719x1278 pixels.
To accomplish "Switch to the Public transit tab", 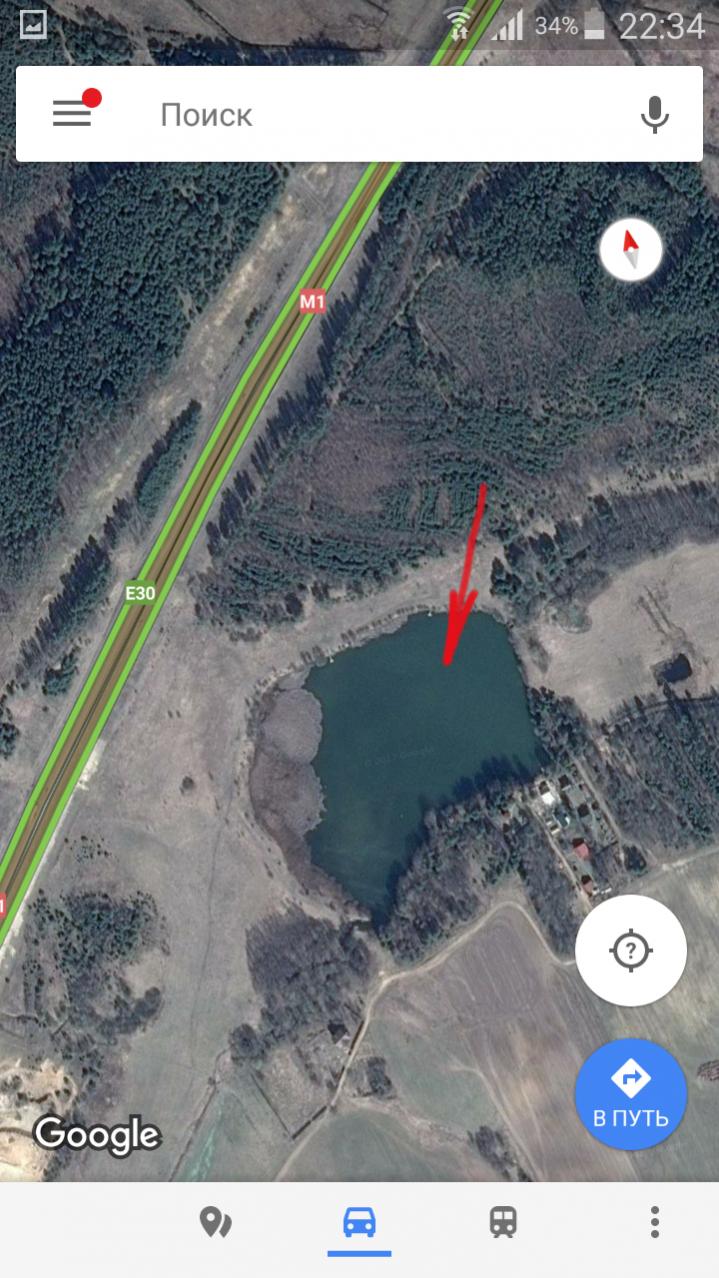I will tap(503, 1221).
